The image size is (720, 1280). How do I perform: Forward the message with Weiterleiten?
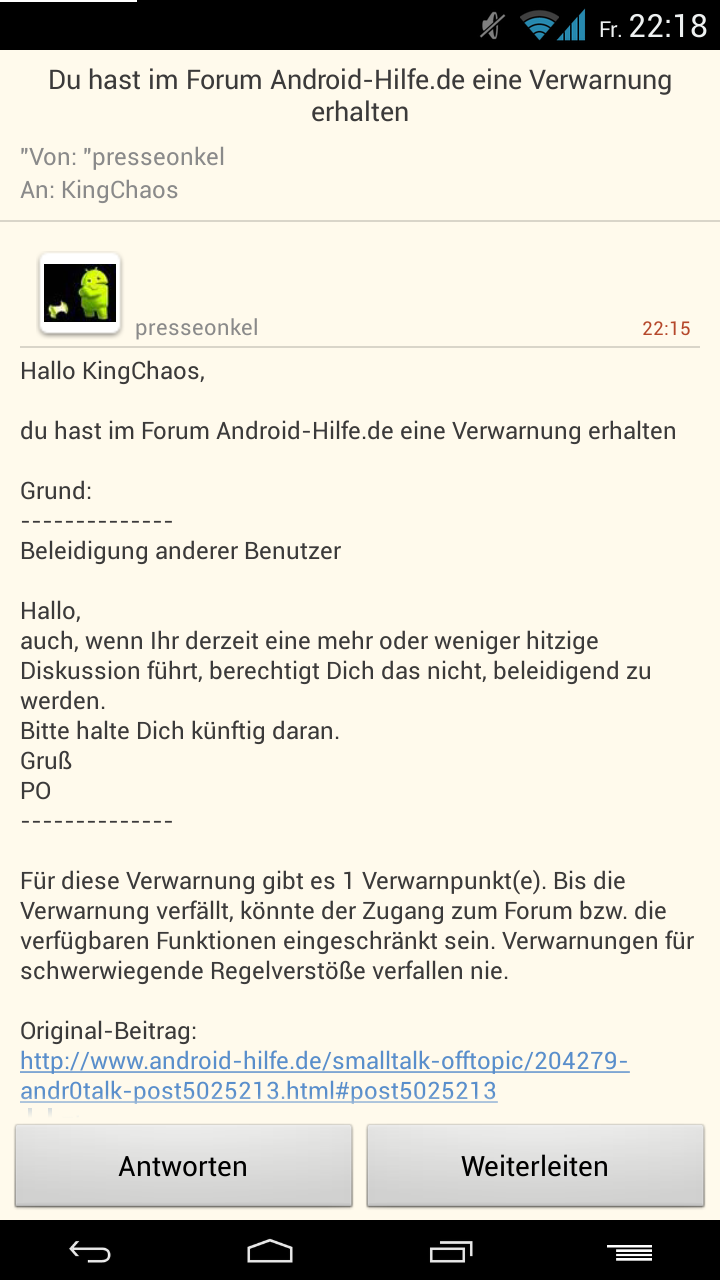tap(534, 1166)
